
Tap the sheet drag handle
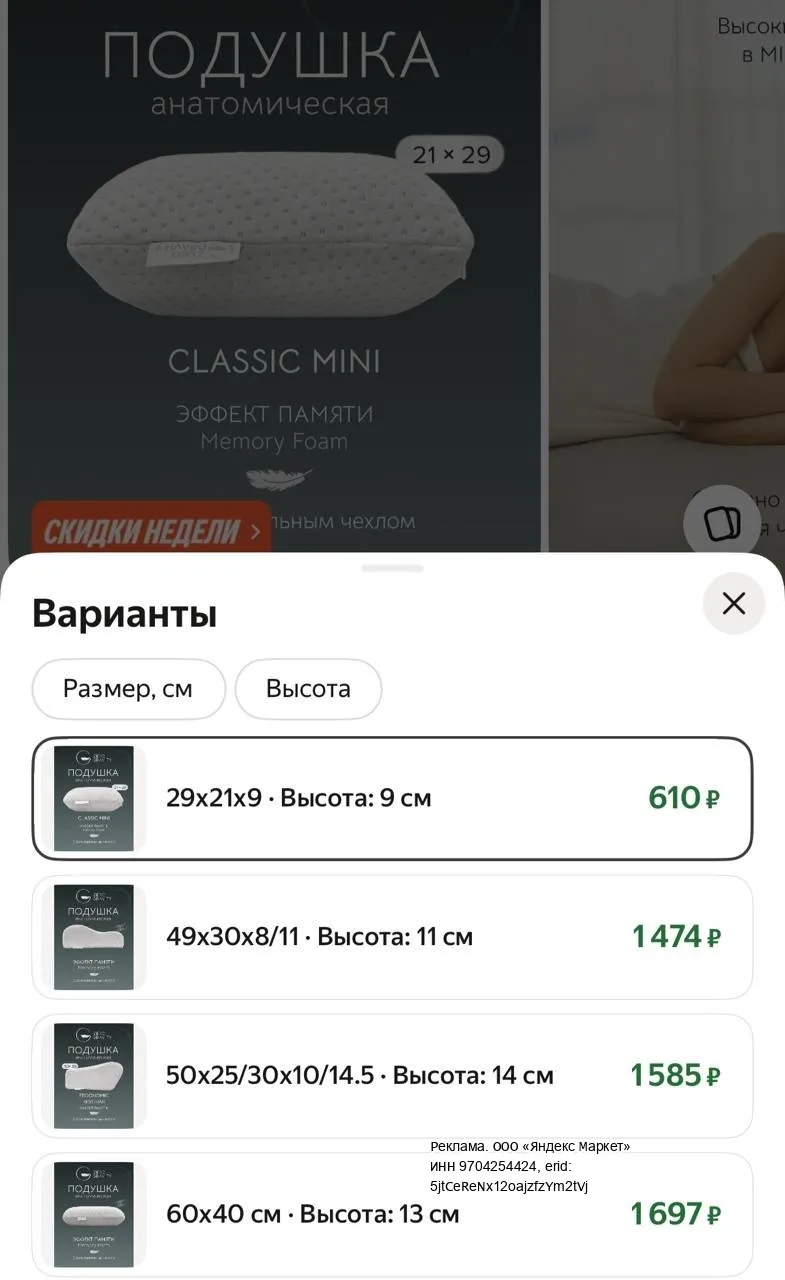(x=392, y=568)
